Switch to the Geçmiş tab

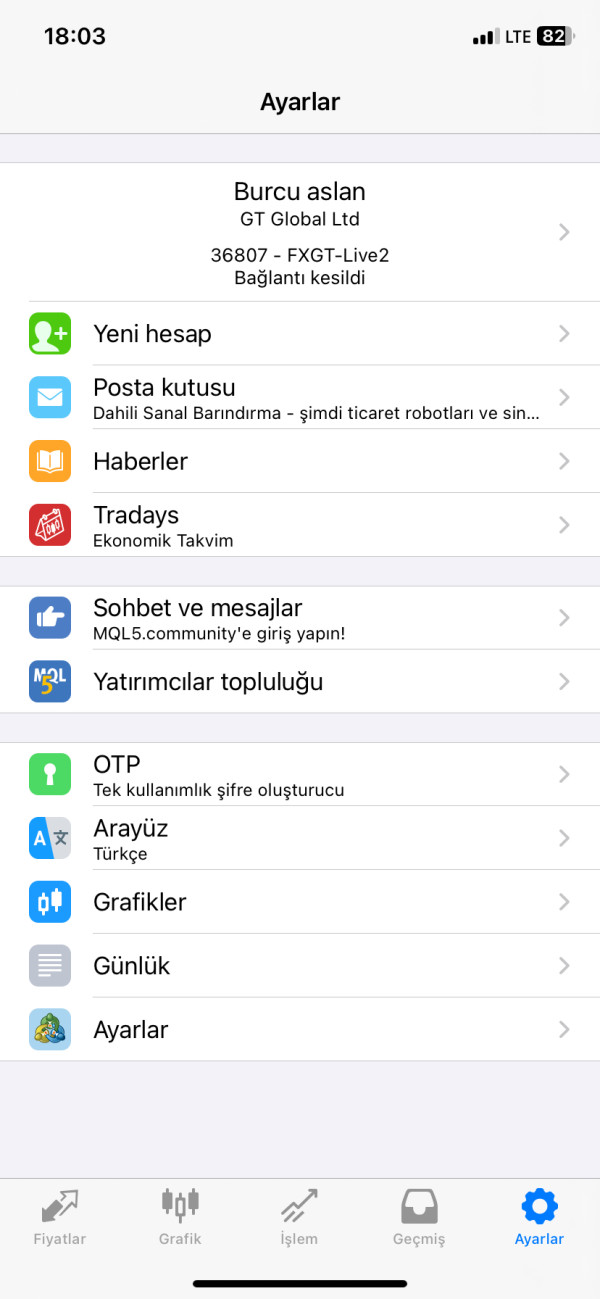coord(420,1217)
